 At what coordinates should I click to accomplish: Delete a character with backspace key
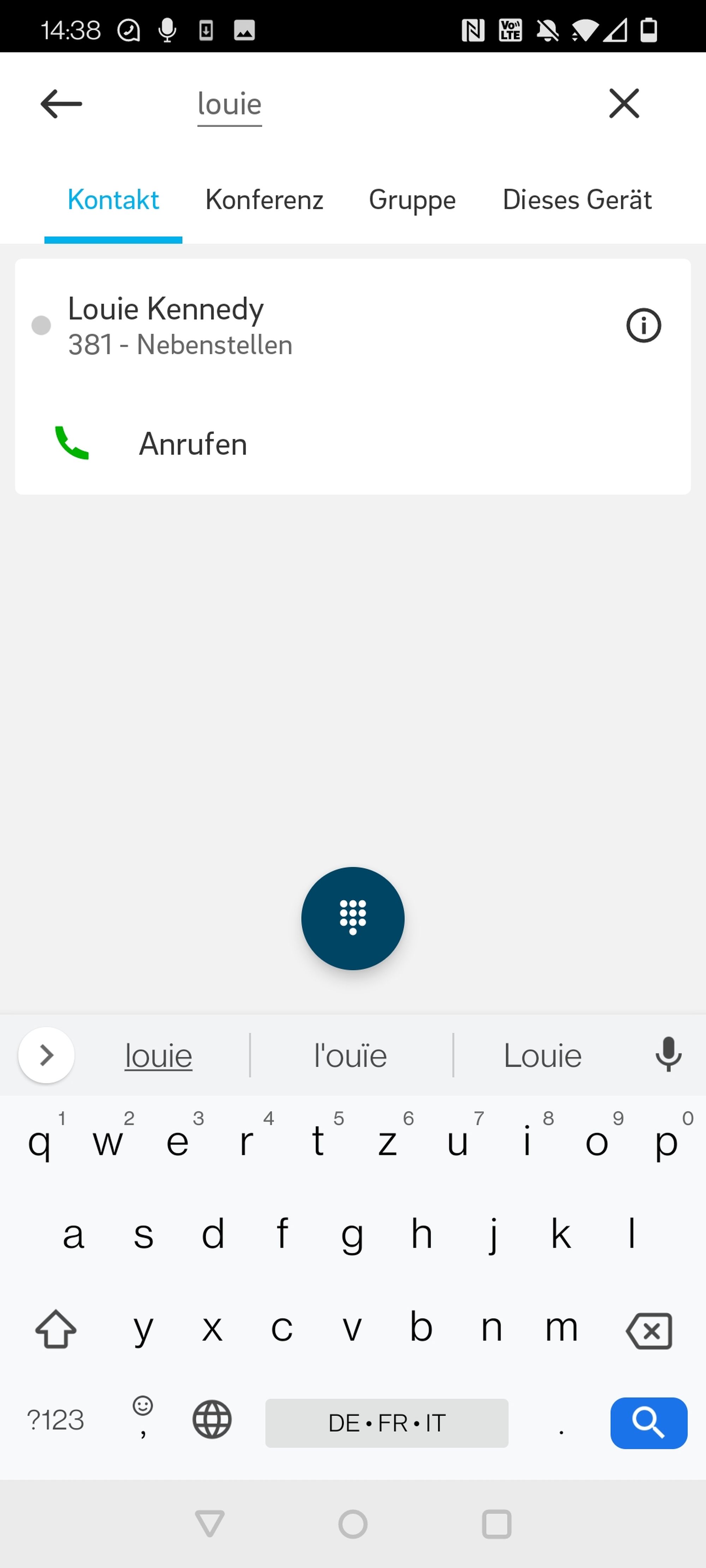coord(650,1331)
